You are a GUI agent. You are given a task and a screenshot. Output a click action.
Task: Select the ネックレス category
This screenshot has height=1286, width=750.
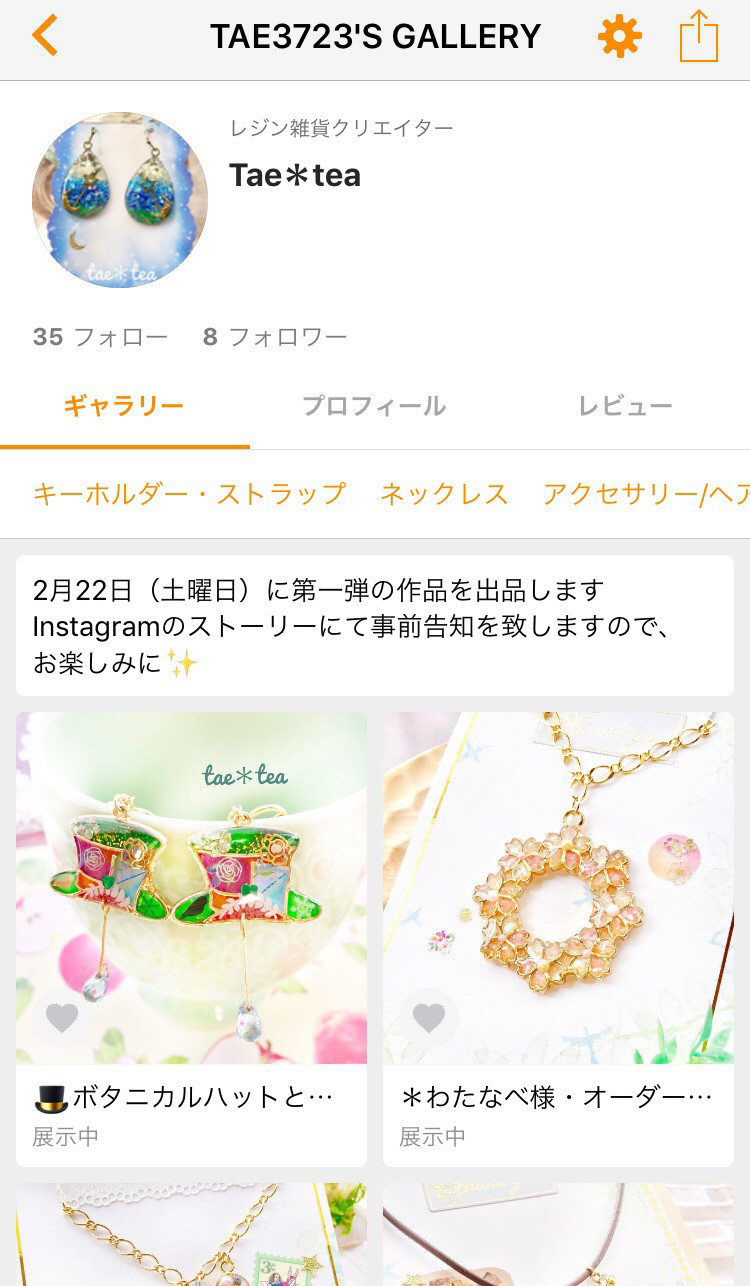click(x=444, y=494)
